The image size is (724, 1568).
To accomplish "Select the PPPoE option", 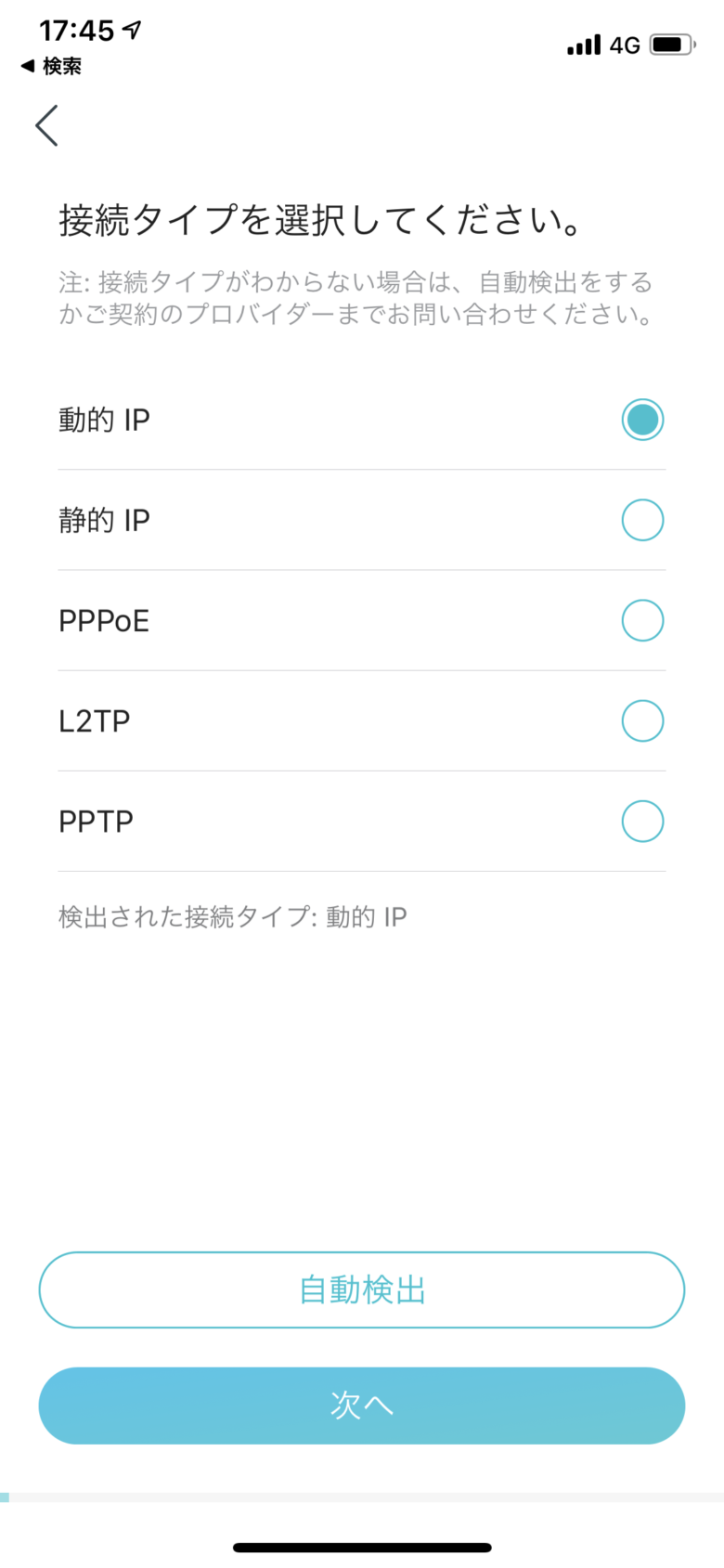I will tap(362, 620).
